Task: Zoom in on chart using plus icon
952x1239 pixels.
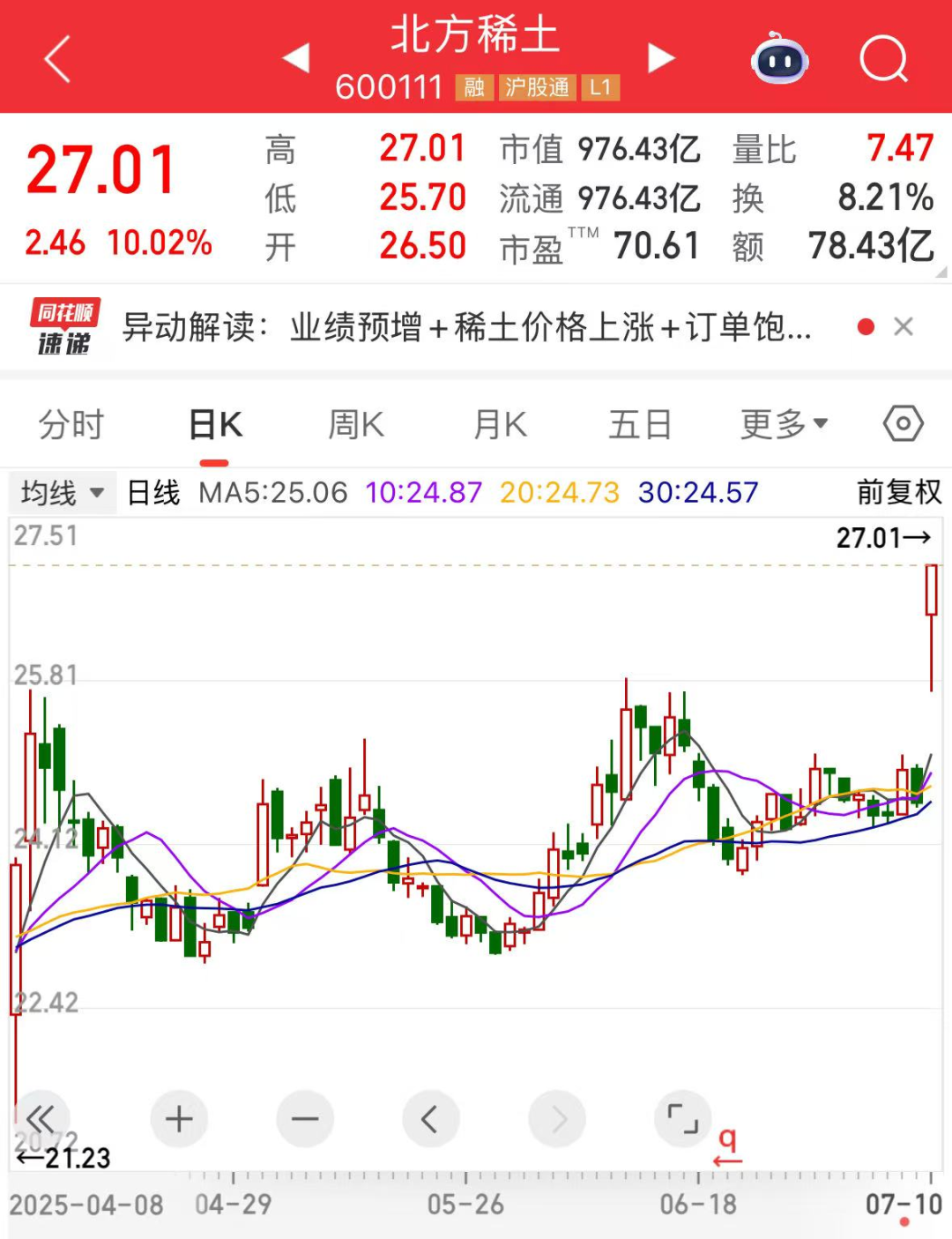Action: click(x=179, y=1118)
